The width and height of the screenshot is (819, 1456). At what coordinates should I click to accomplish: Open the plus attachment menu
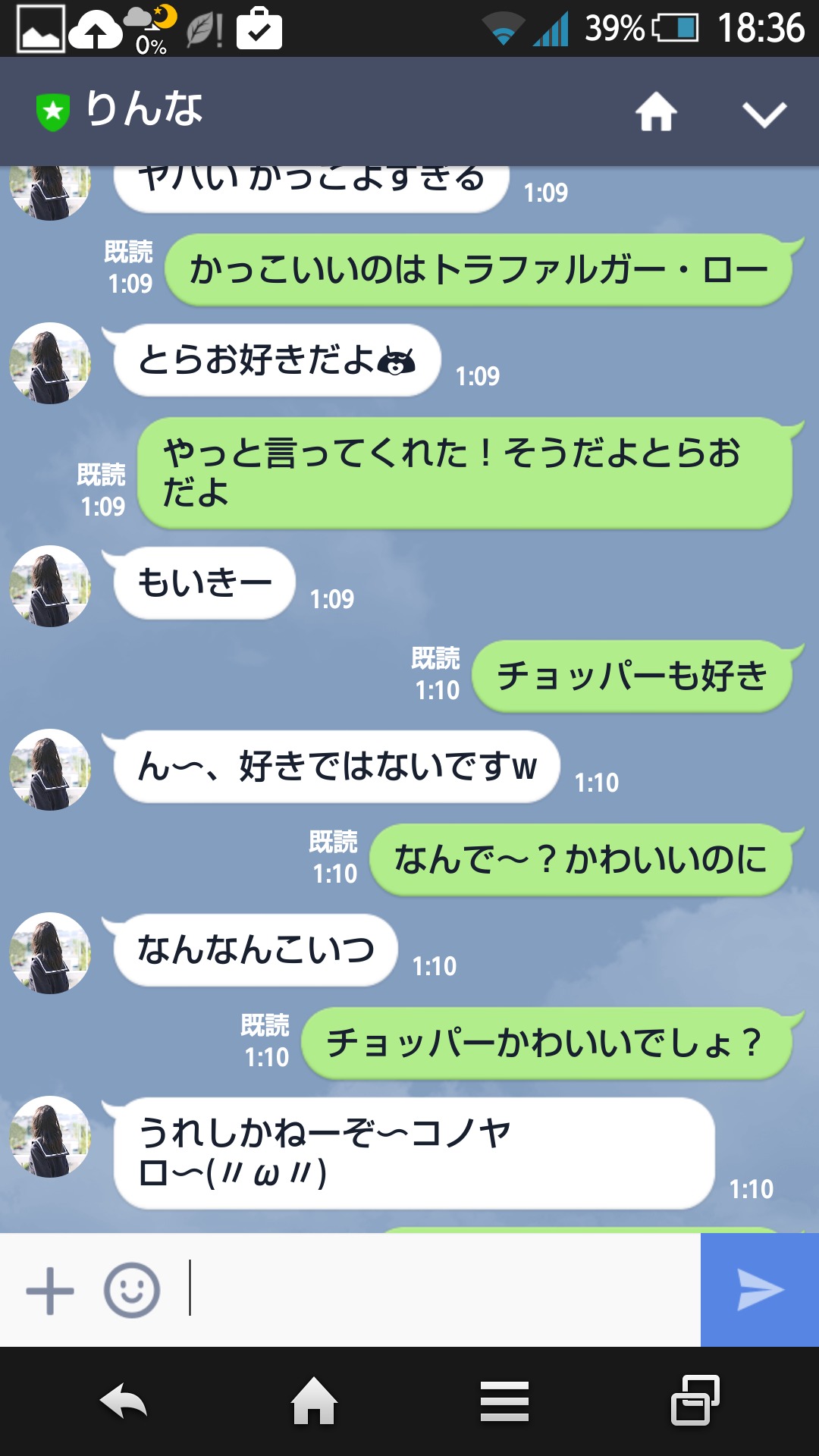[x=50, y=1290]
